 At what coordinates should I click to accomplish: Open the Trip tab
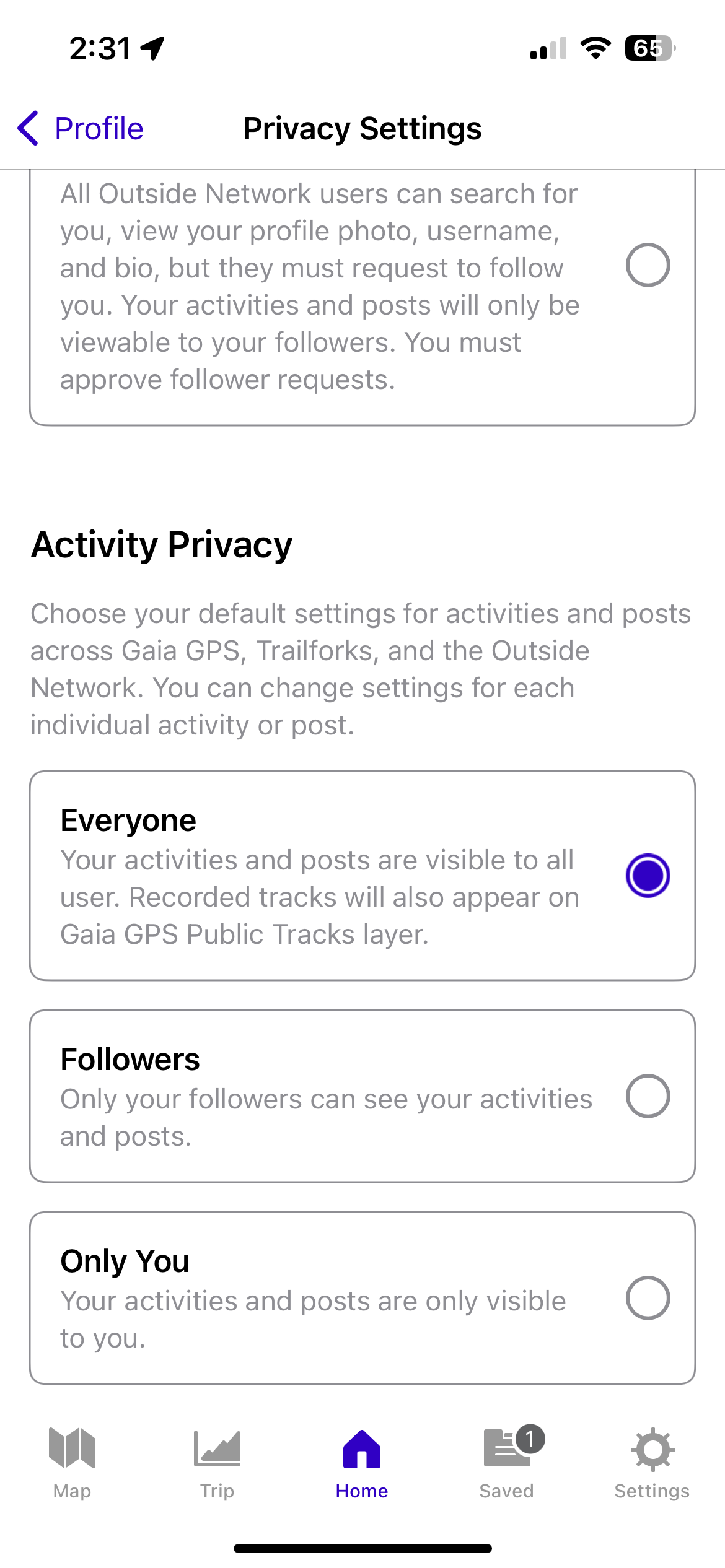click(217, 1463)
